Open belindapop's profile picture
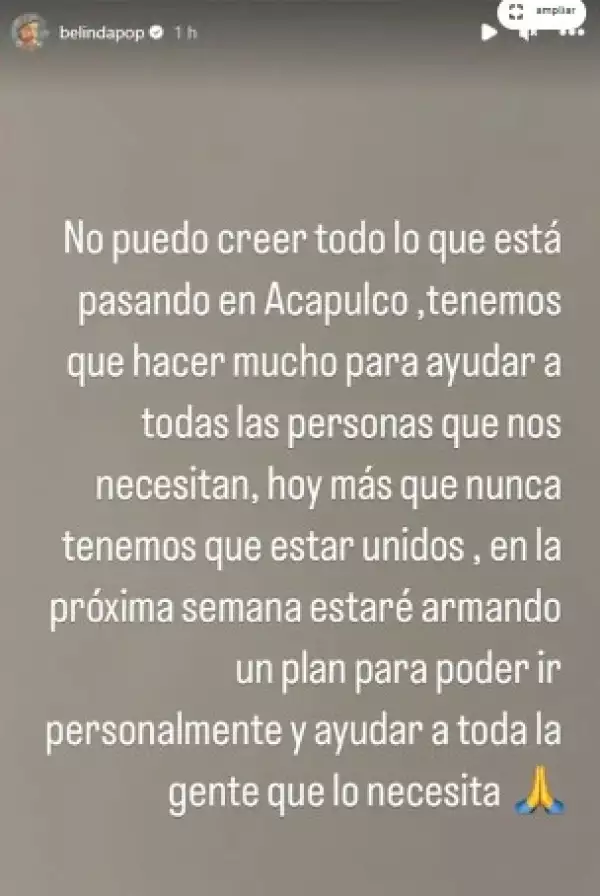 click(26, 31)
